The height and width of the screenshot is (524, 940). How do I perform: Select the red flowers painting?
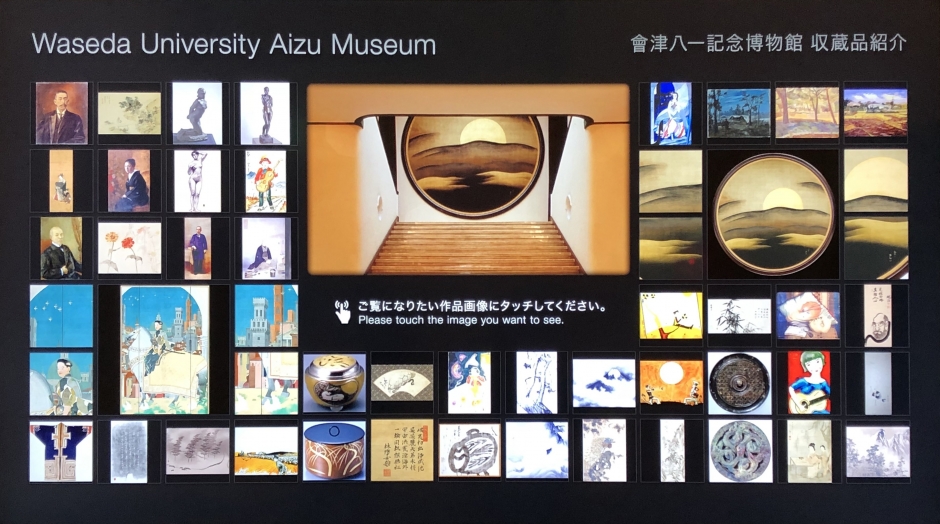click(129, 247)
